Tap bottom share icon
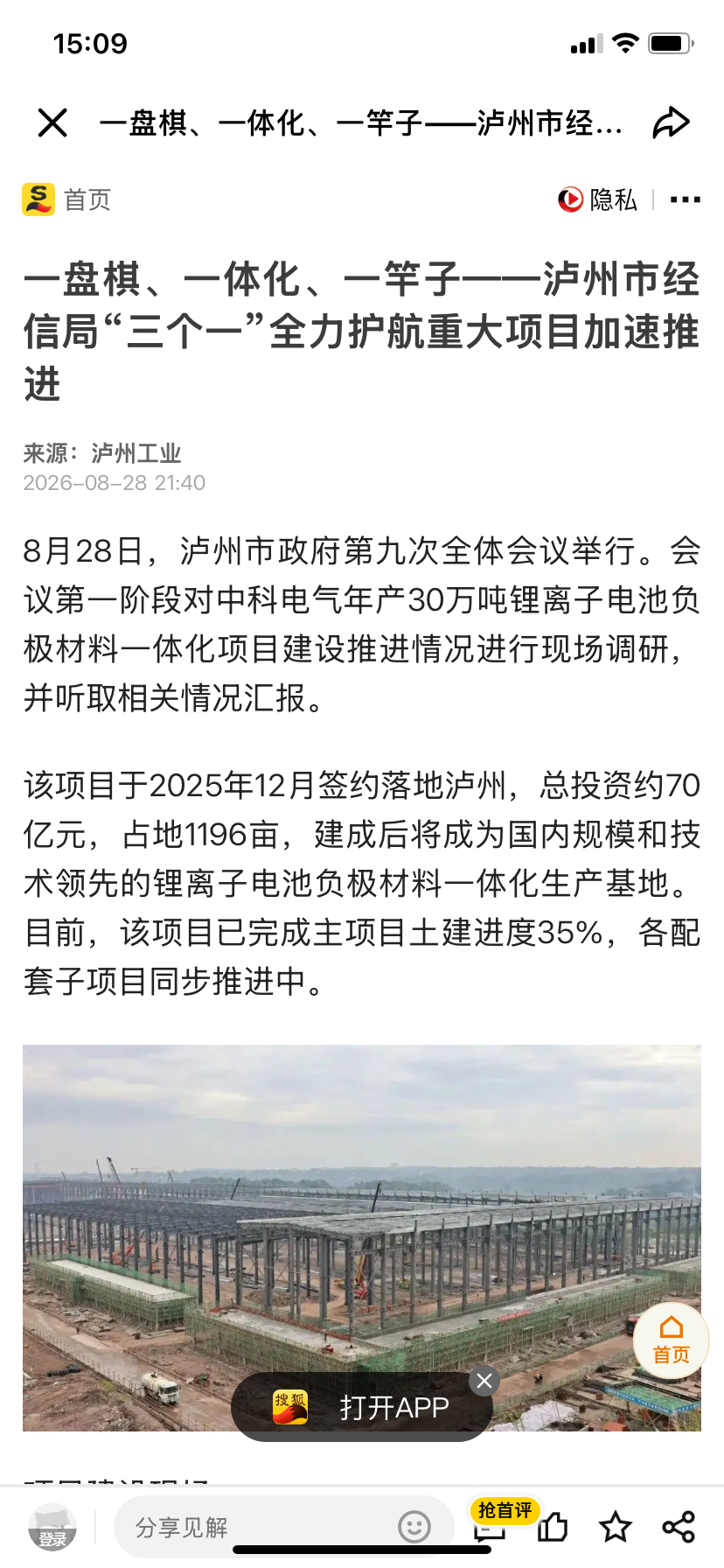 (x=679, y=1527)
